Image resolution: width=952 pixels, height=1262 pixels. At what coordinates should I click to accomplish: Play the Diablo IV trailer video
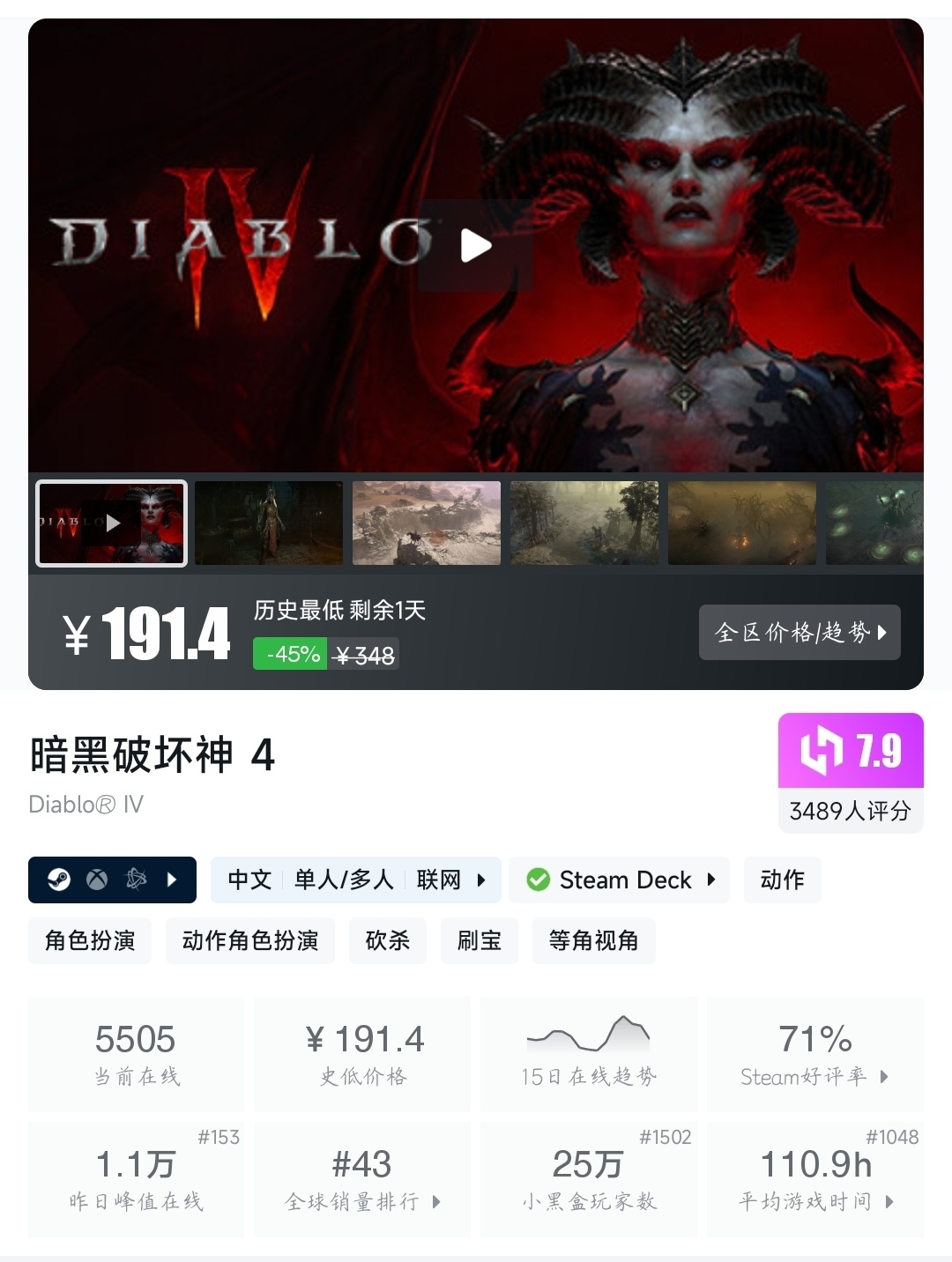pos(476,246)
